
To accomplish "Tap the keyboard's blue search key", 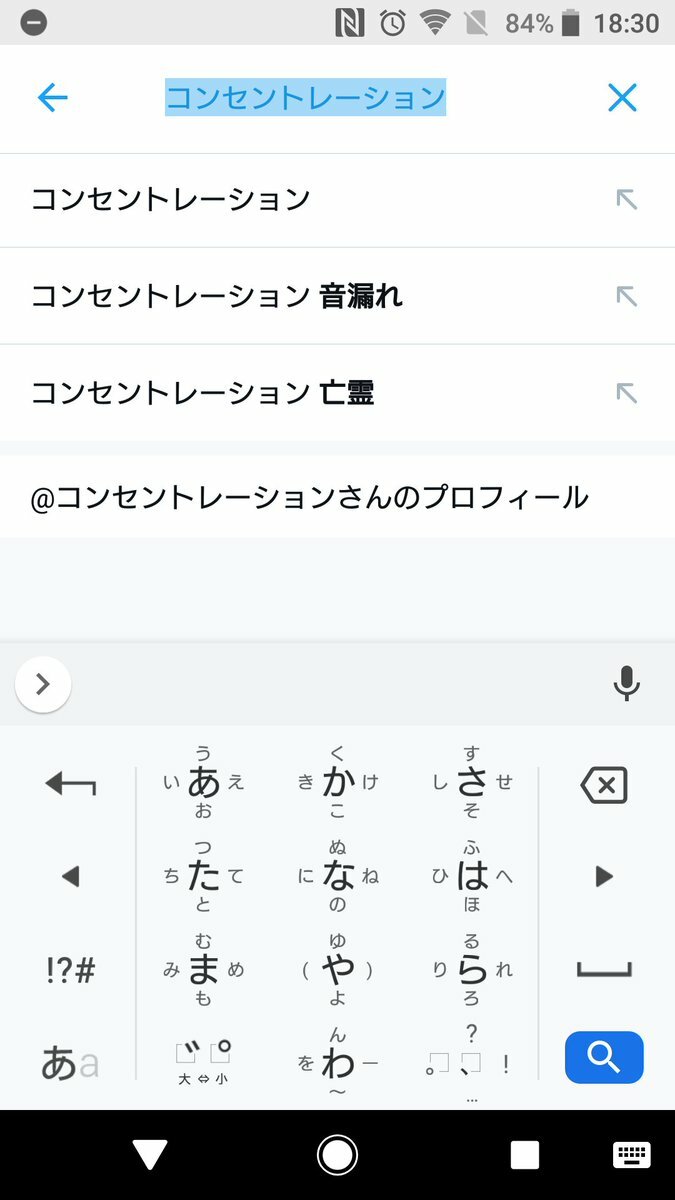I will (x=604, y=1057).
